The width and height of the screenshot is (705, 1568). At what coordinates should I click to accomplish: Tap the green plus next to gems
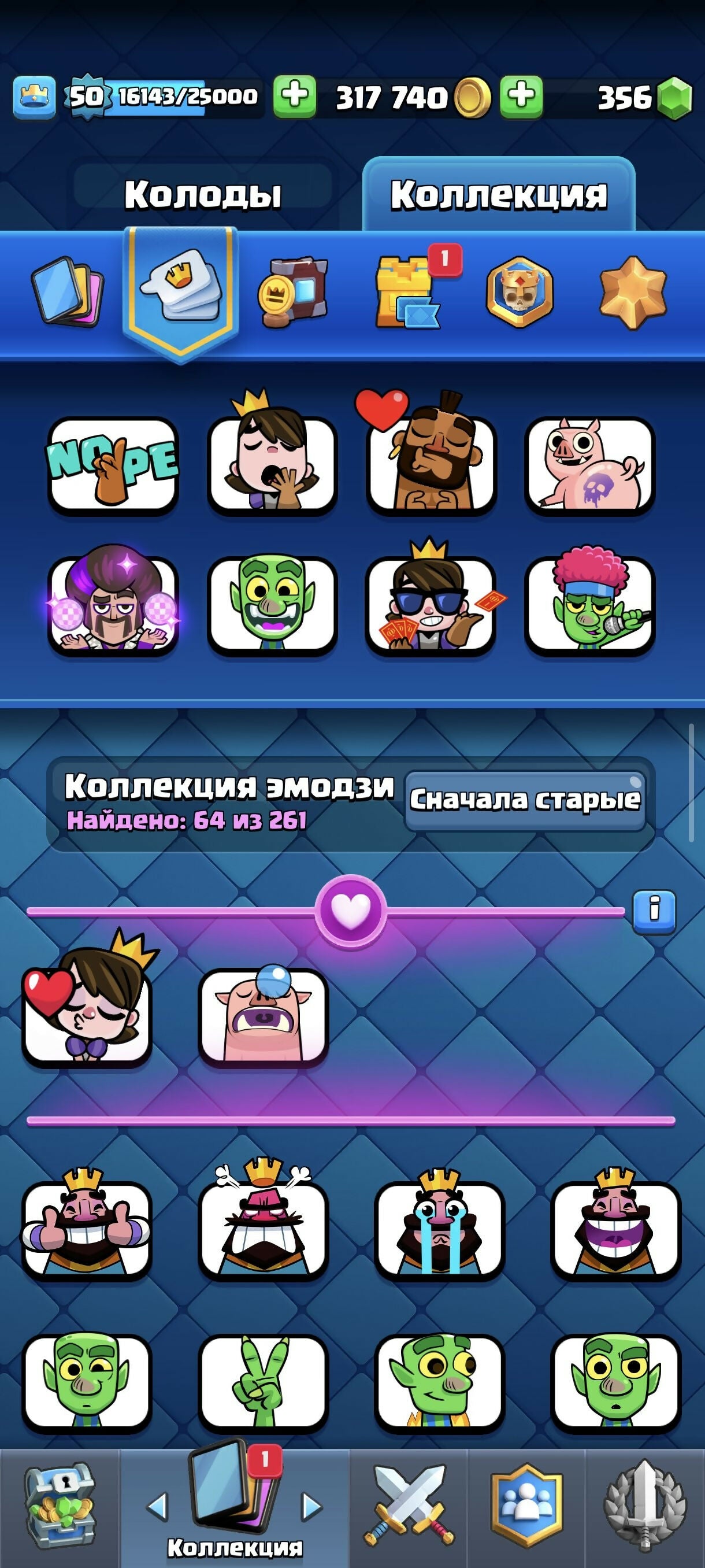point(521,97)
